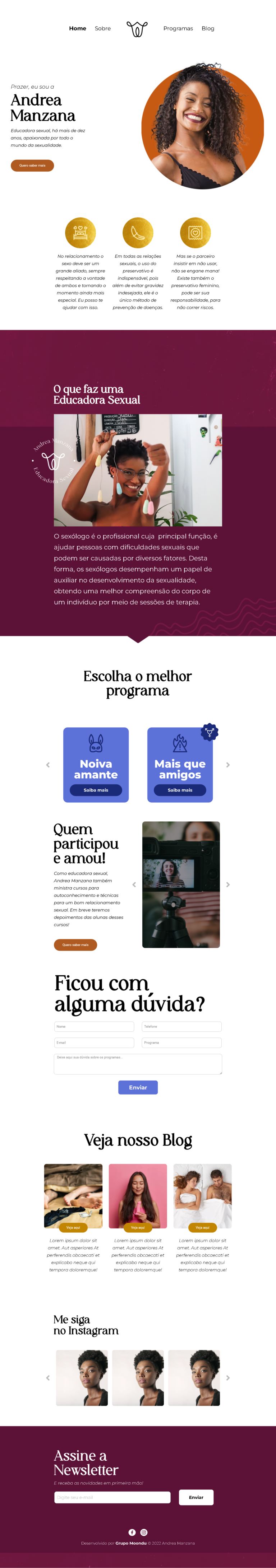Go to Programas in the top menu

tap(178, 29)
